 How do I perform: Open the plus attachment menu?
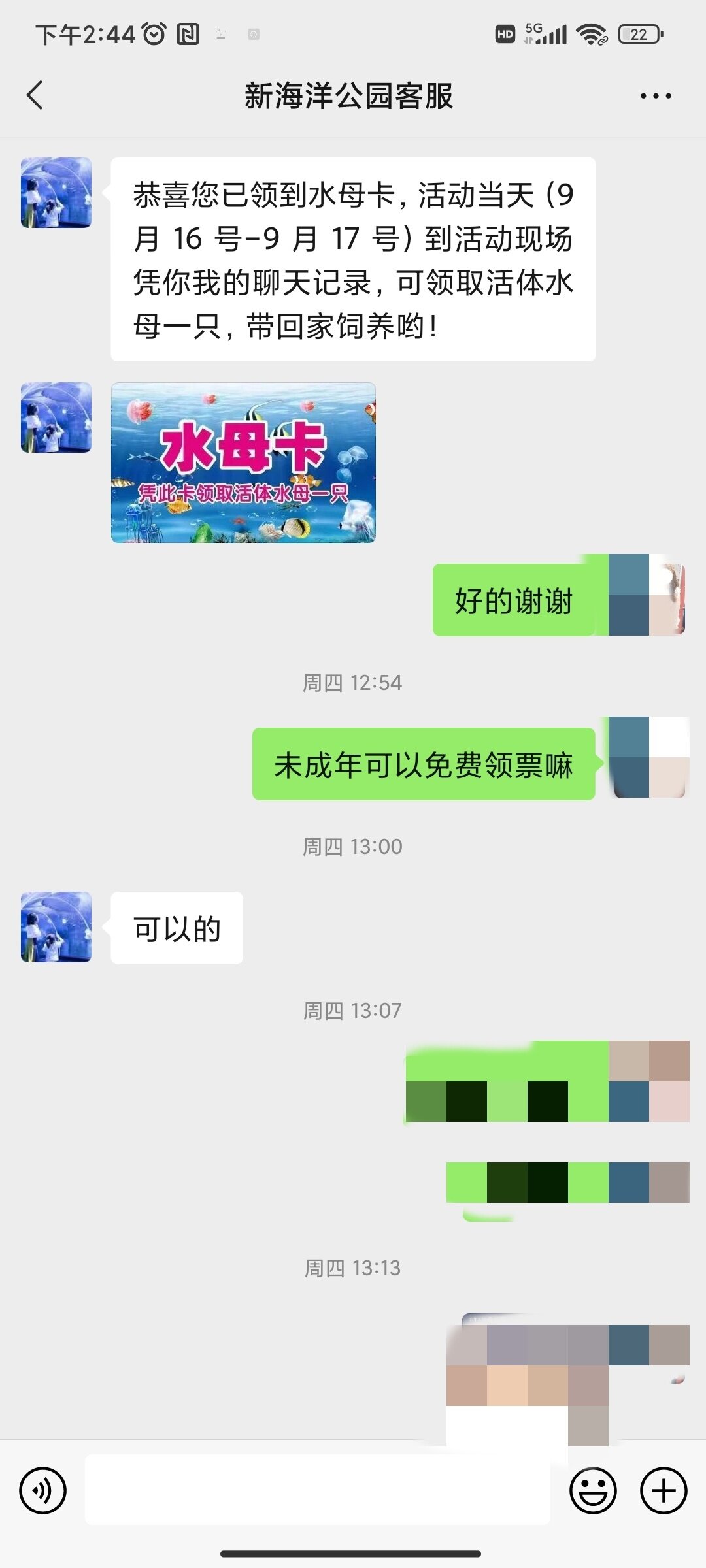(x=664, y=1490)
